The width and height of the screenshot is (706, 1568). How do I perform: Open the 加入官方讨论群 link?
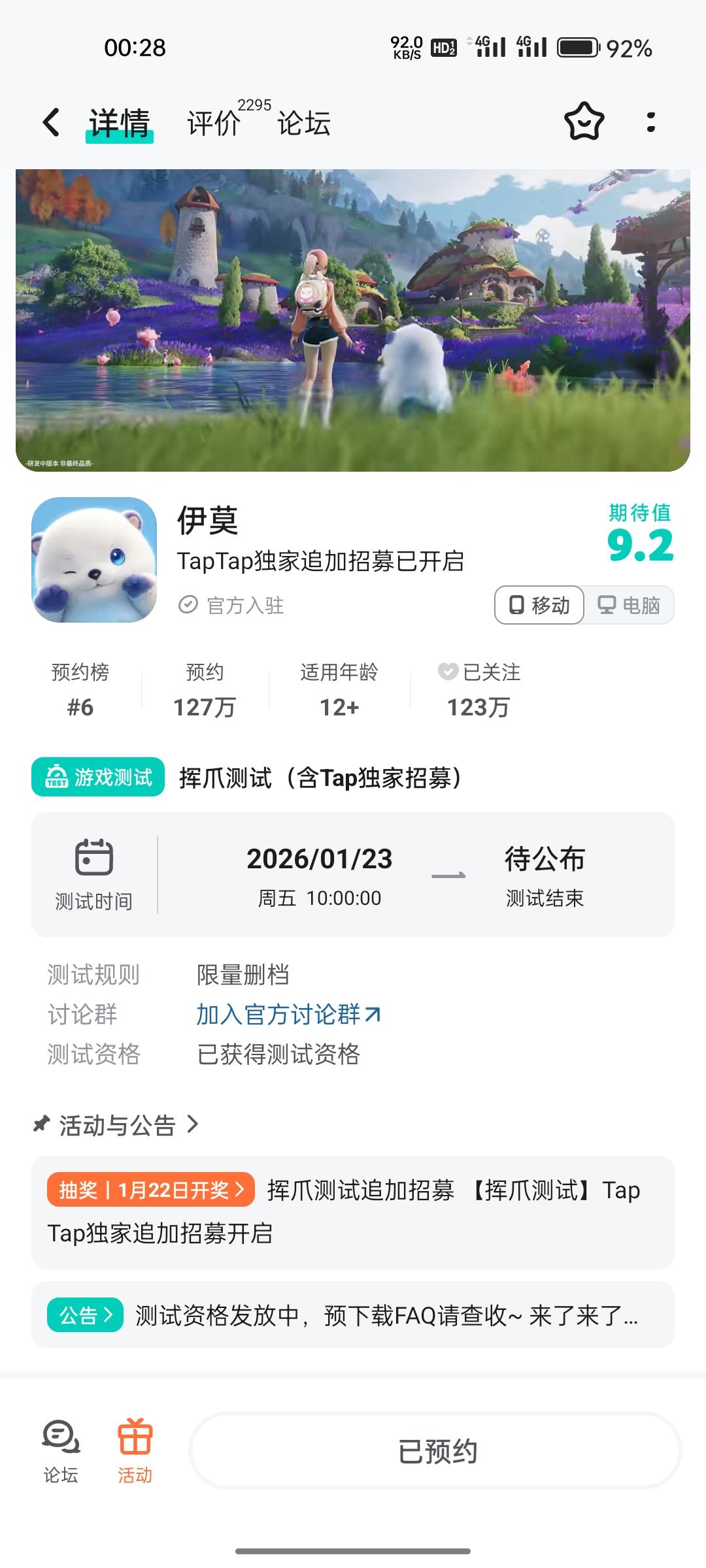click(288, 1014)
